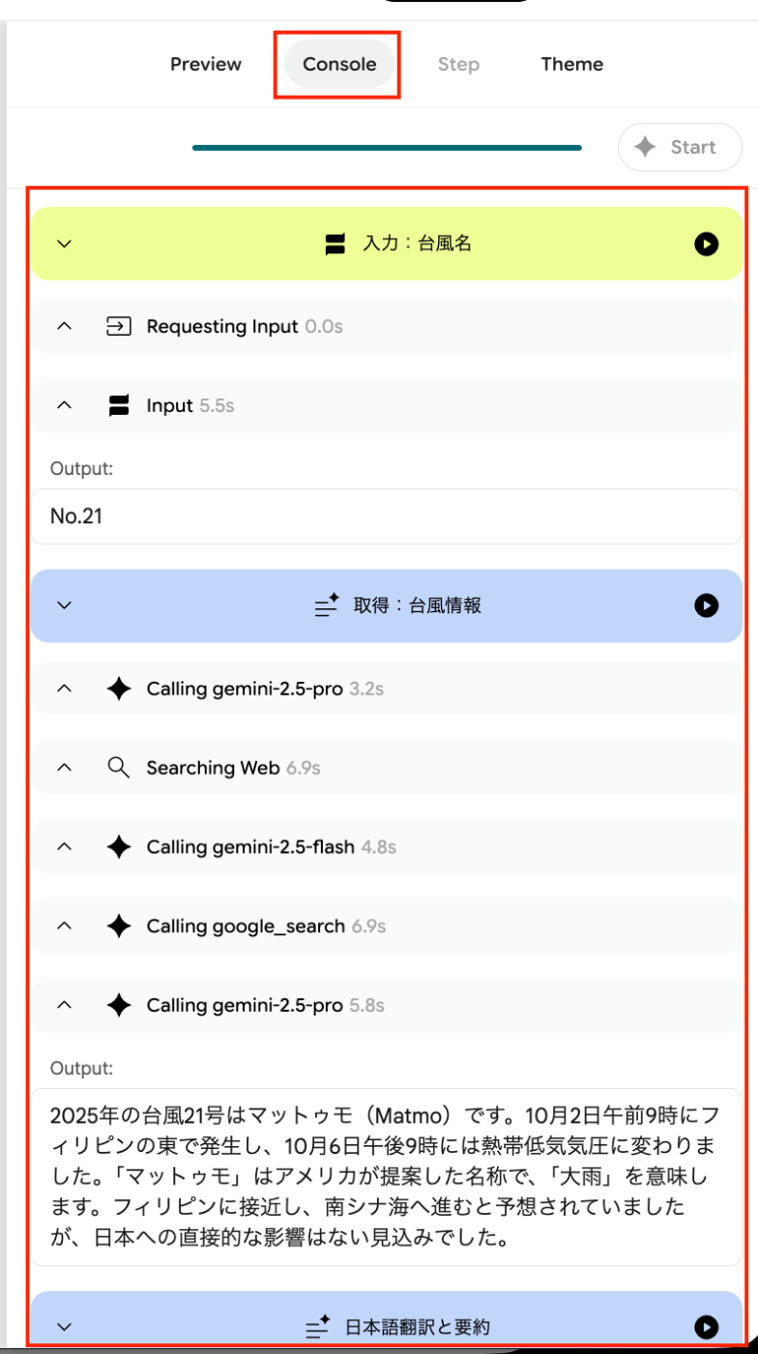Collapse the 取得：台風情報 section
758x1354 pixels.
(65, 606)
